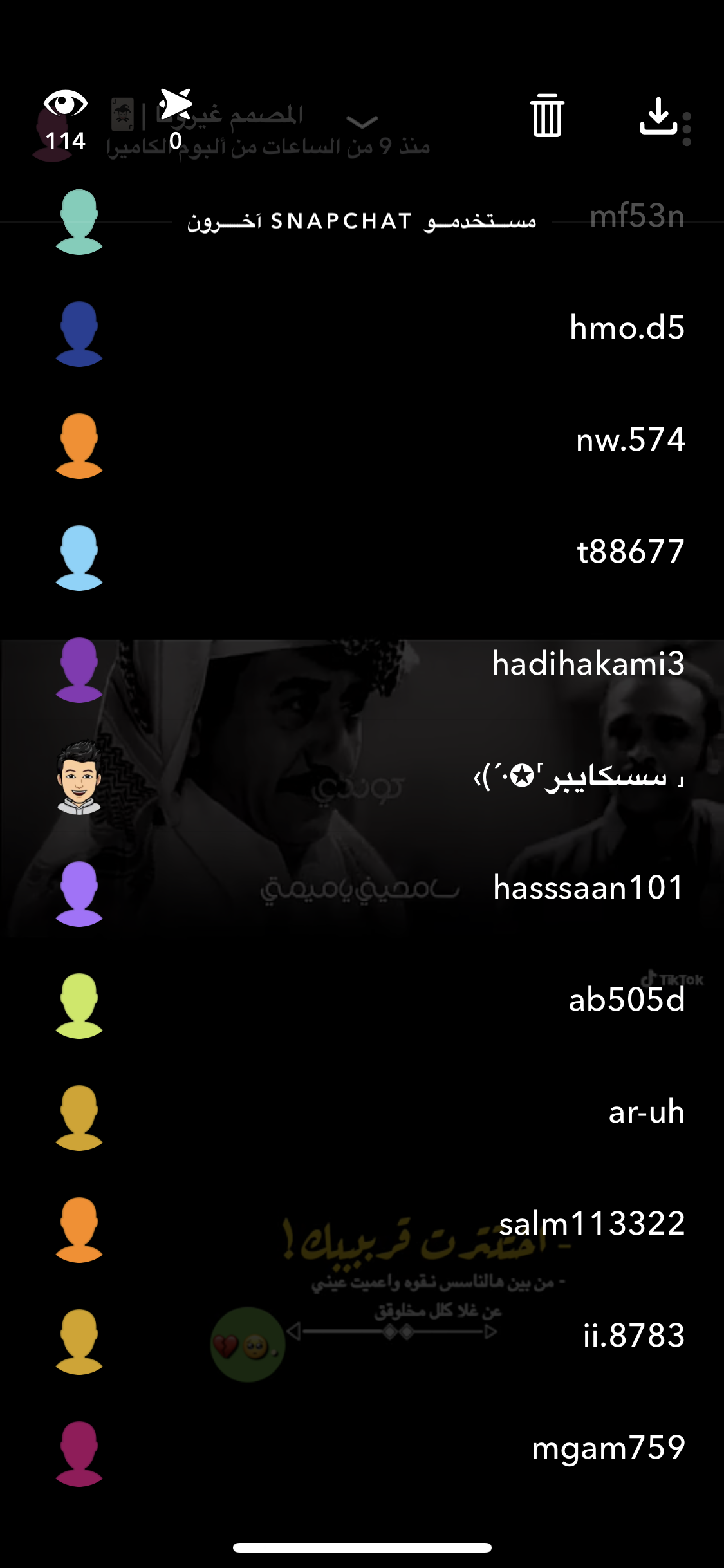
Task: Save the story with the download icon
Action: coord(658,116)
